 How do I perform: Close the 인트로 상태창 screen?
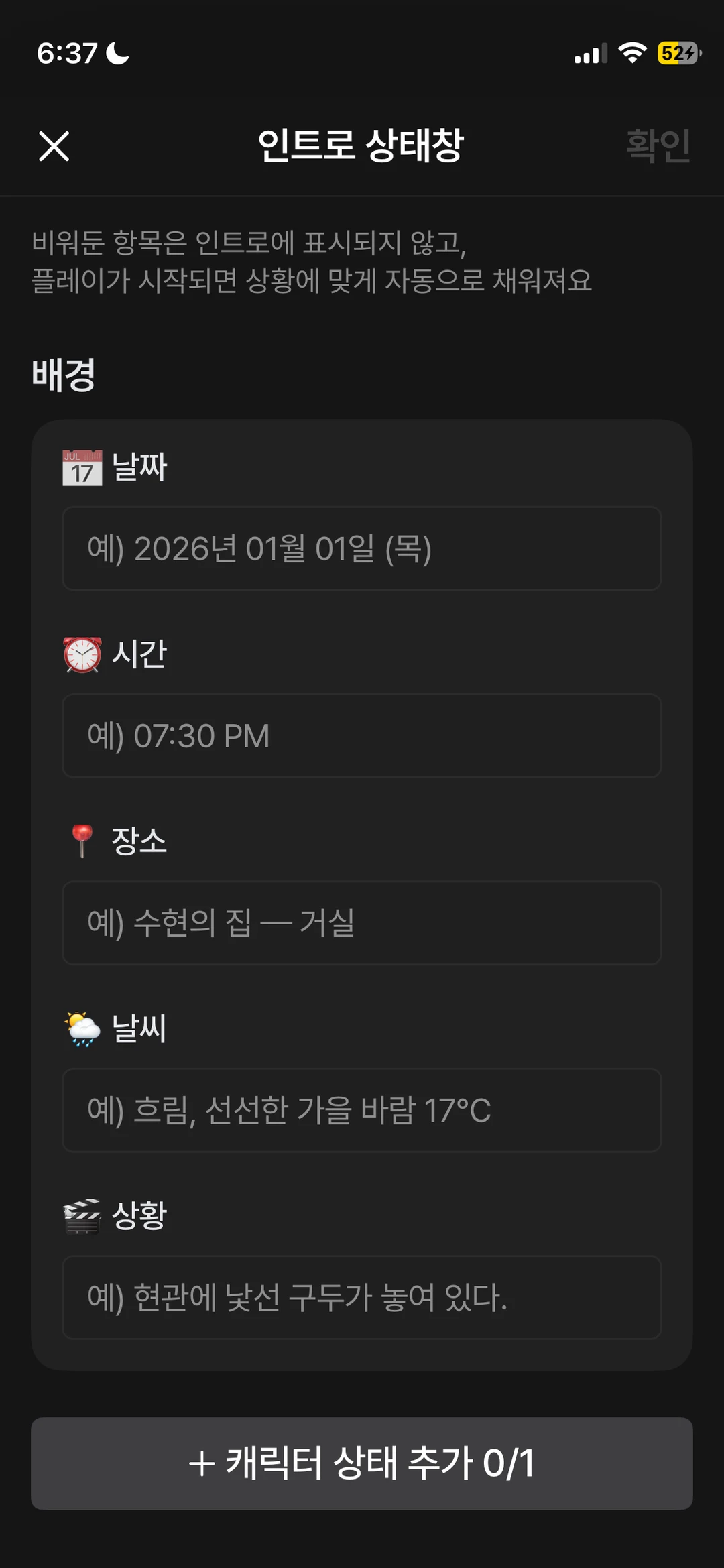(x=54, y=146)
